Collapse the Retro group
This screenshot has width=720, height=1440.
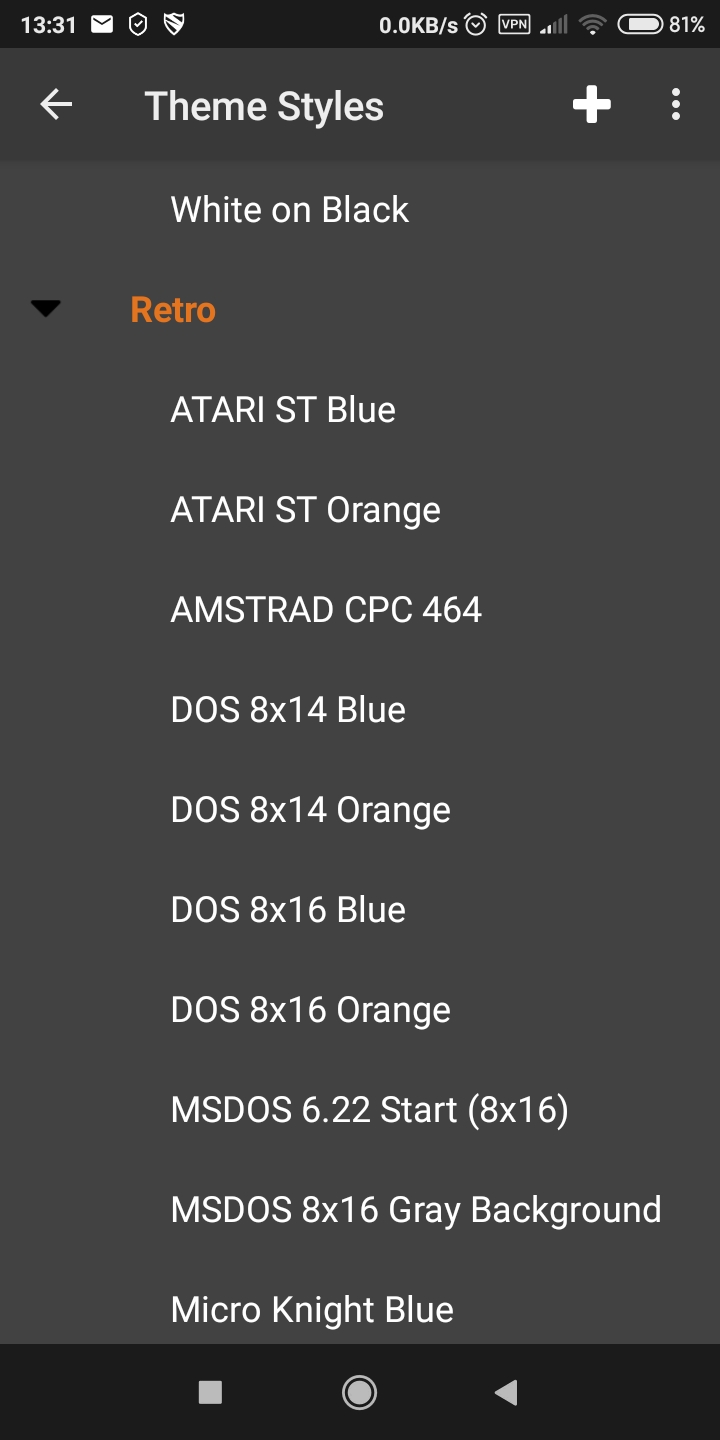(x=46, y=310)
